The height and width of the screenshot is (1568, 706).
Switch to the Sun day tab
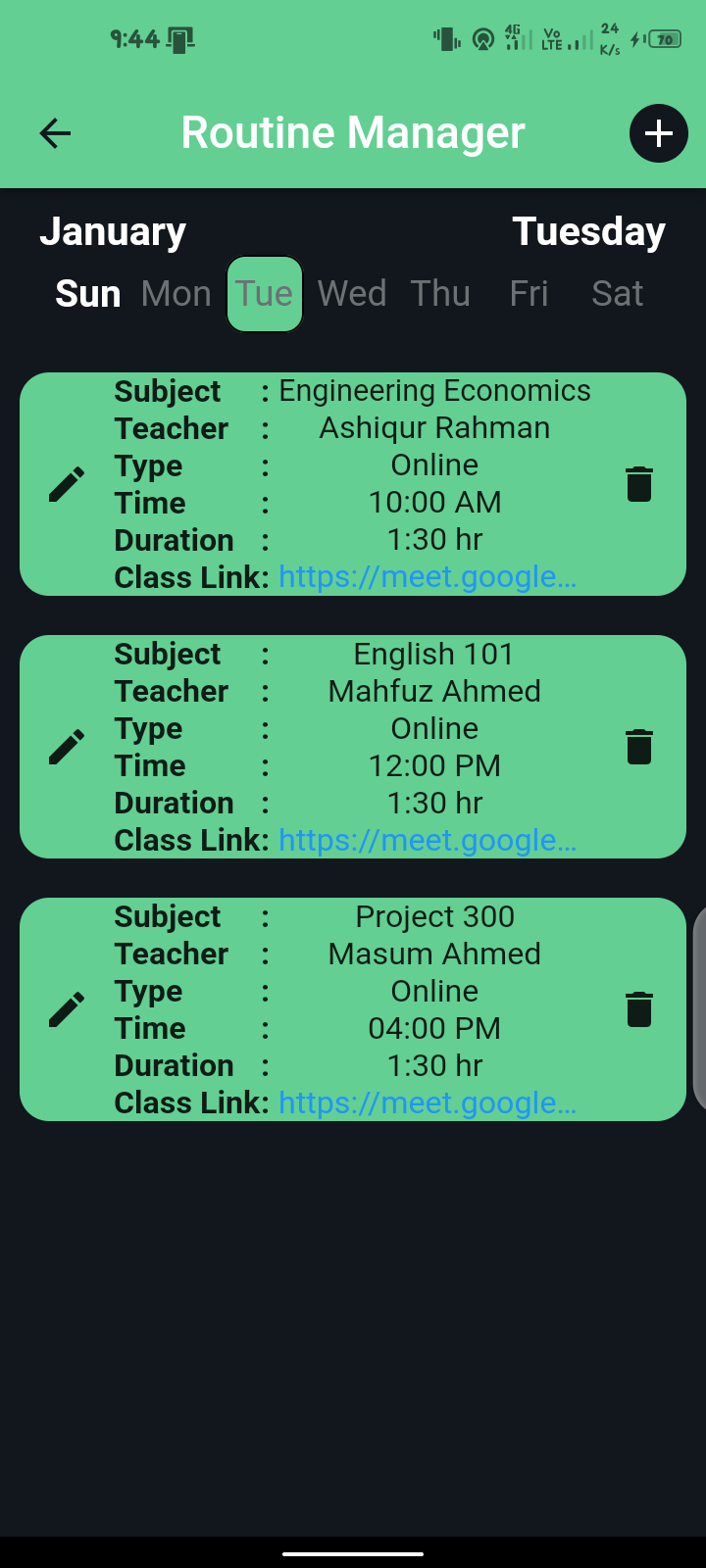point(88,294)
